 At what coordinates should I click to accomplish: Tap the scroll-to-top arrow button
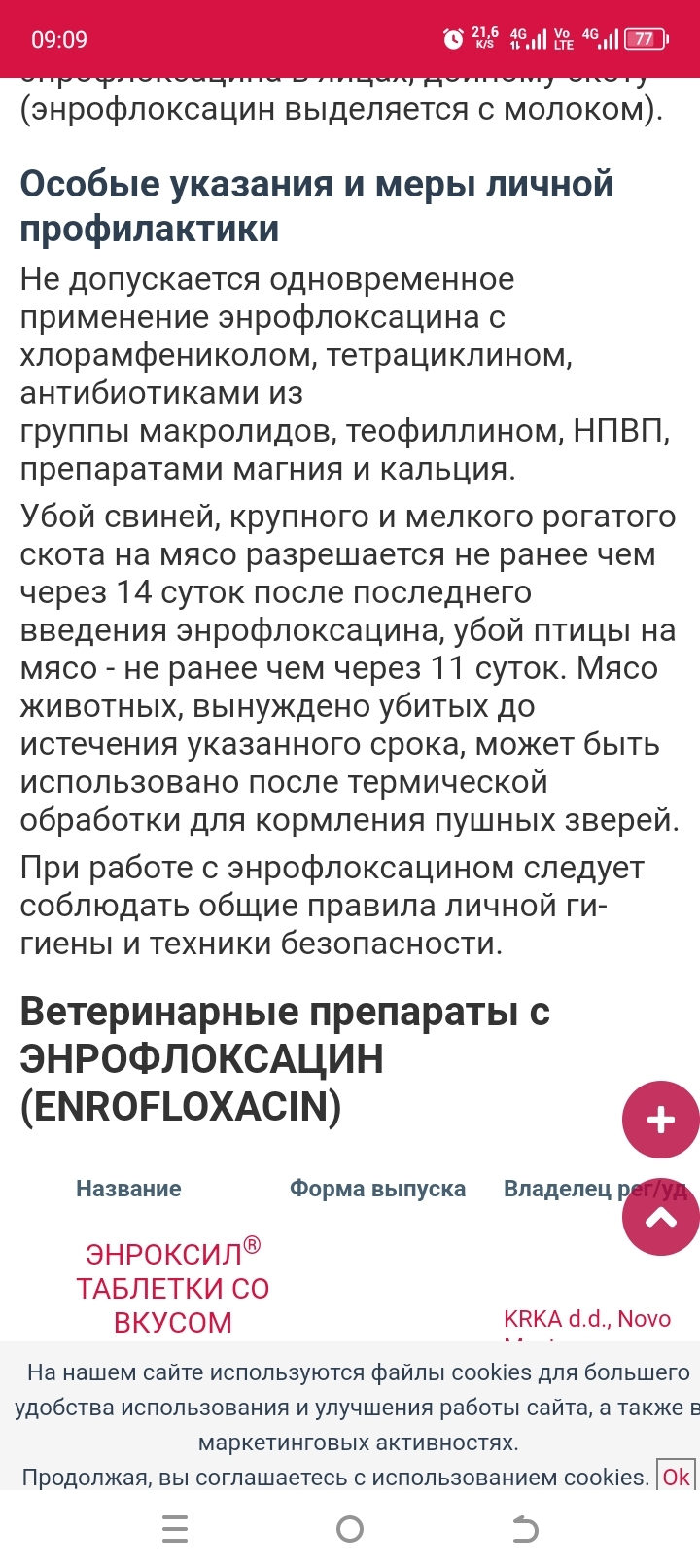[661, 1217]
